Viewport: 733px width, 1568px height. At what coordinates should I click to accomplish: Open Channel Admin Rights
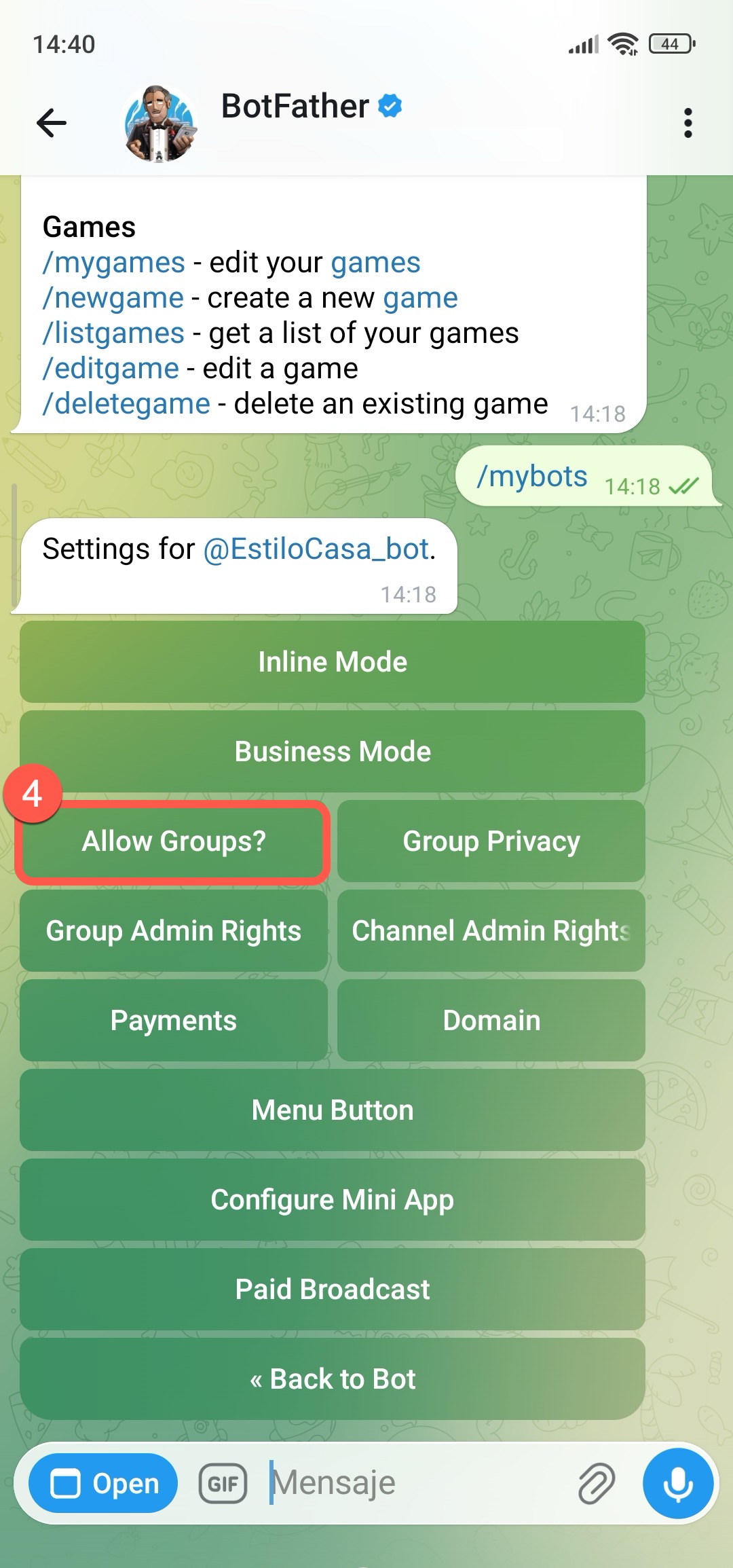tap(491, 931)
